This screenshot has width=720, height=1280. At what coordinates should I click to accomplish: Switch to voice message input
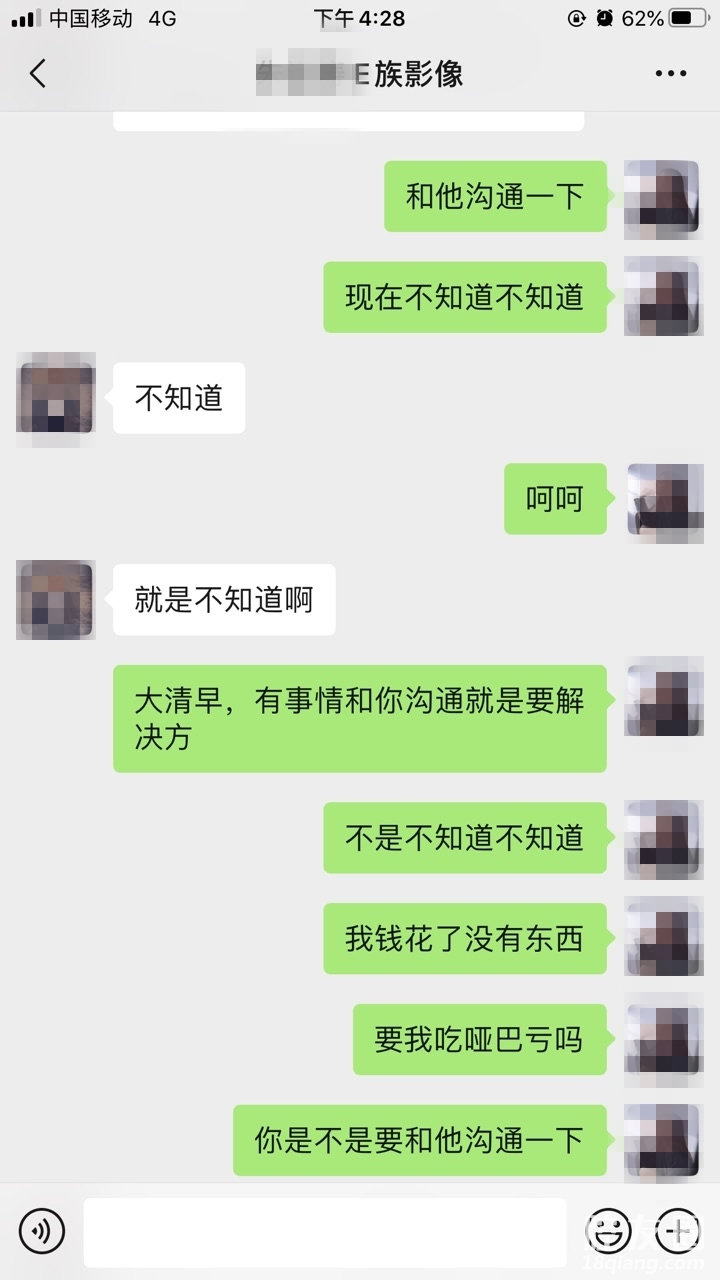pyautogui.click(x=42, y=1231)
